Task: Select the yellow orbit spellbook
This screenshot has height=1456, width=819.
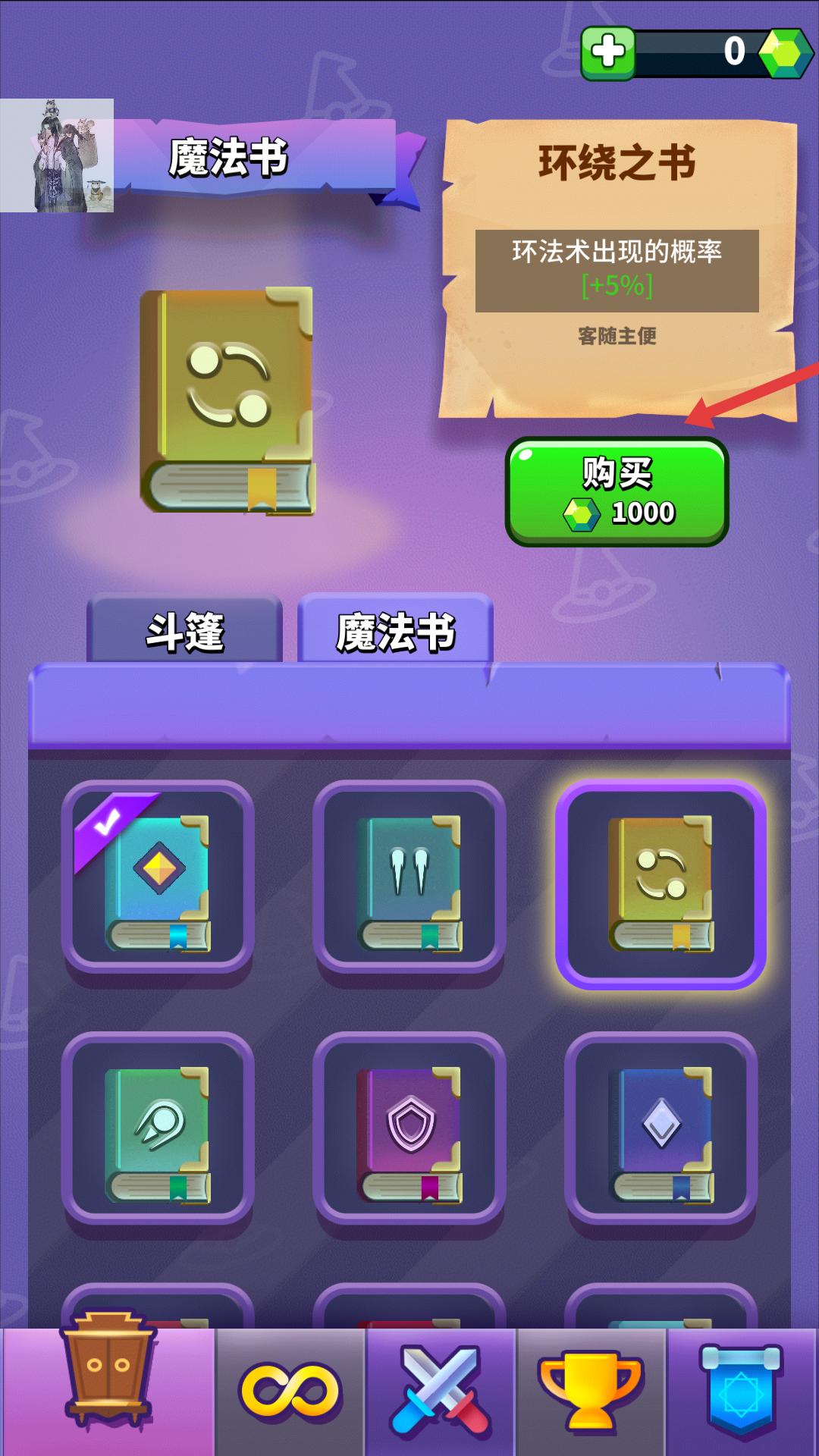Action: click(x=661, y=883)
